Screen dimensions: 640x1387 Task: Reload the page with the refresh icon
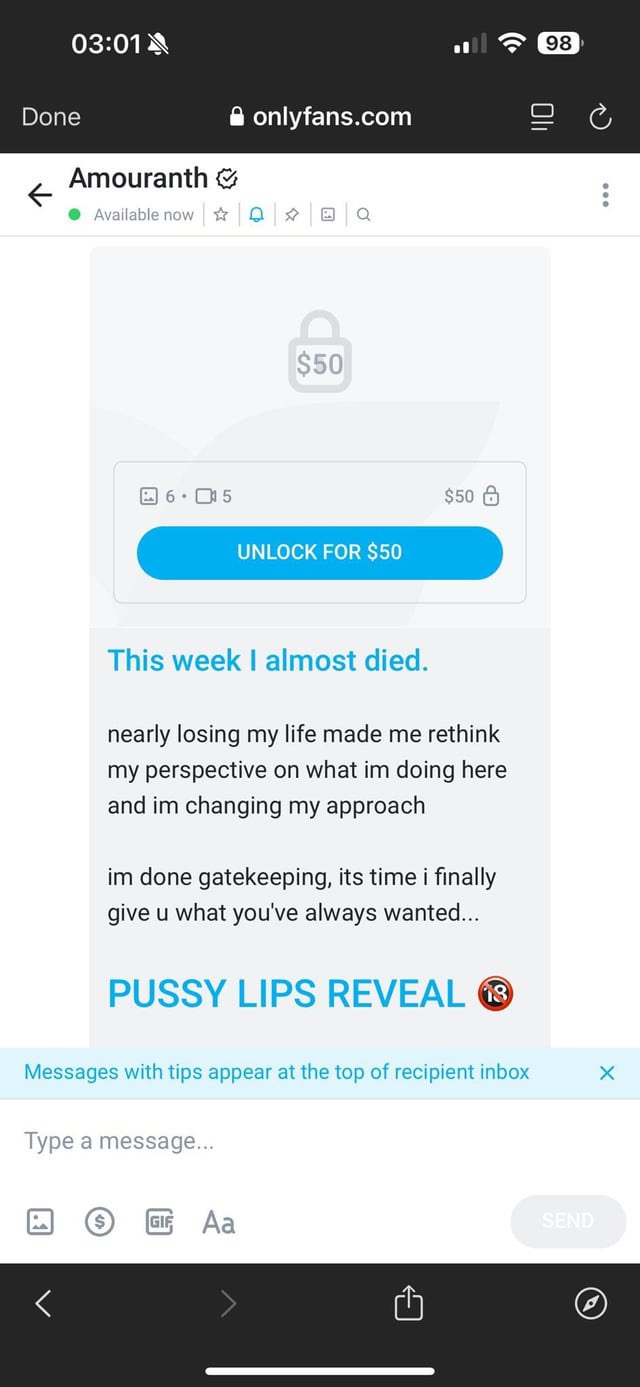click(x=599, y=118)
